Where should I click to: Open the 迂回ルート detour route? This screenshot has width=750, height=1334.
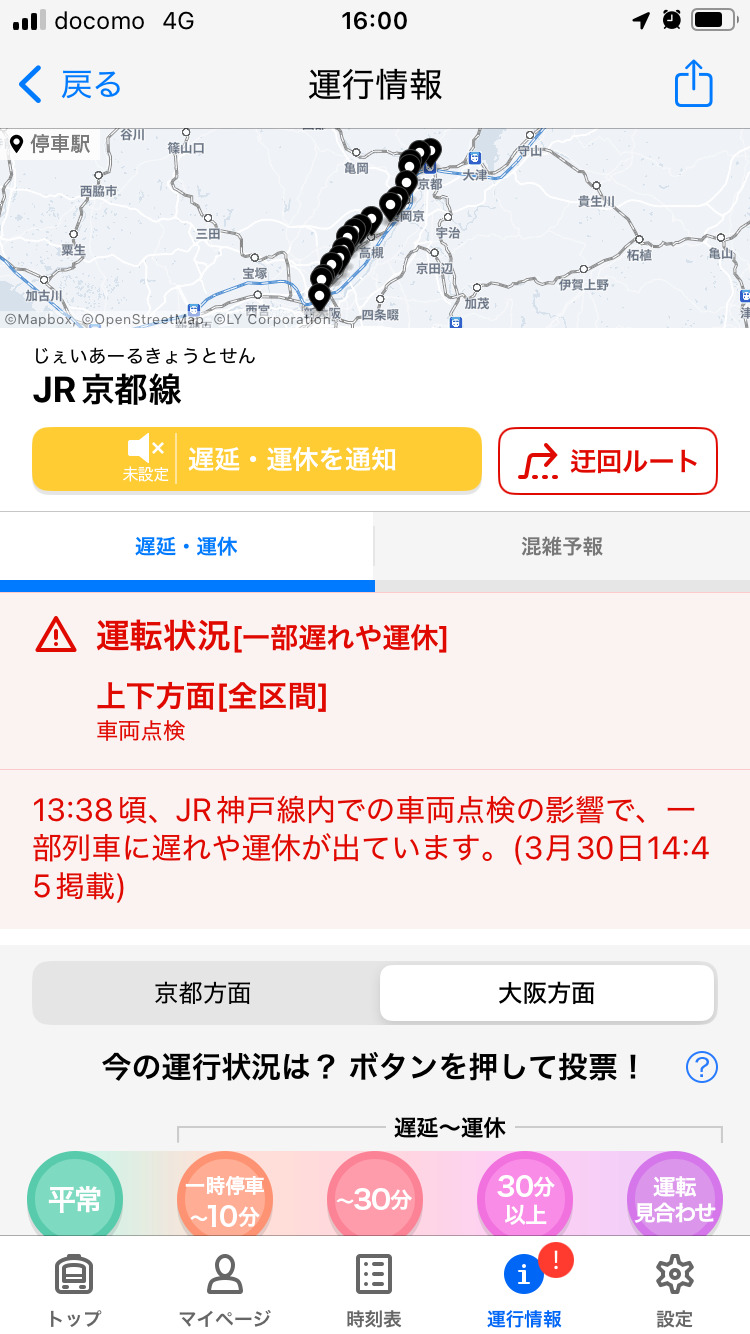pyautogui.click(x=608, y=461)
